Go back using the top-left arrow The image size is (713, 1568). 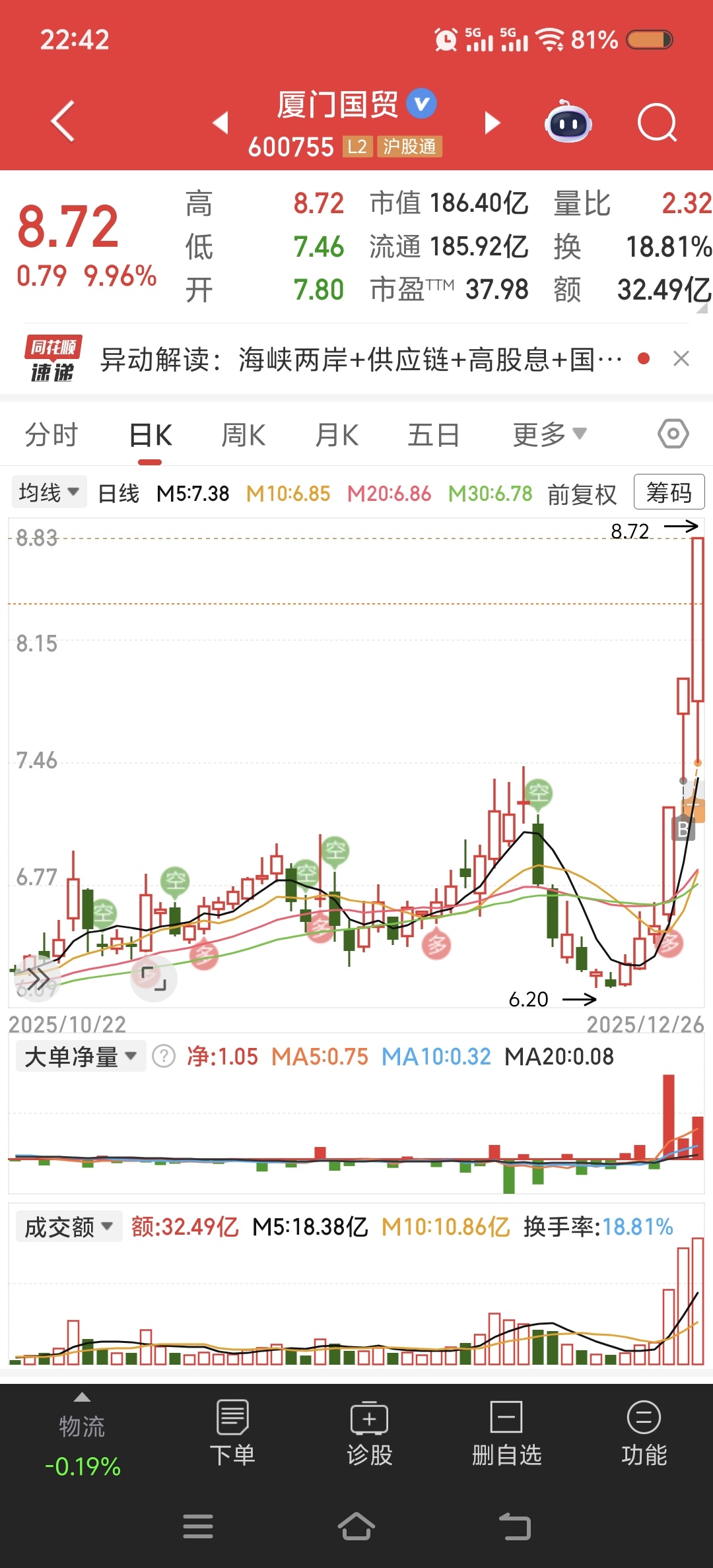(63, 121)
